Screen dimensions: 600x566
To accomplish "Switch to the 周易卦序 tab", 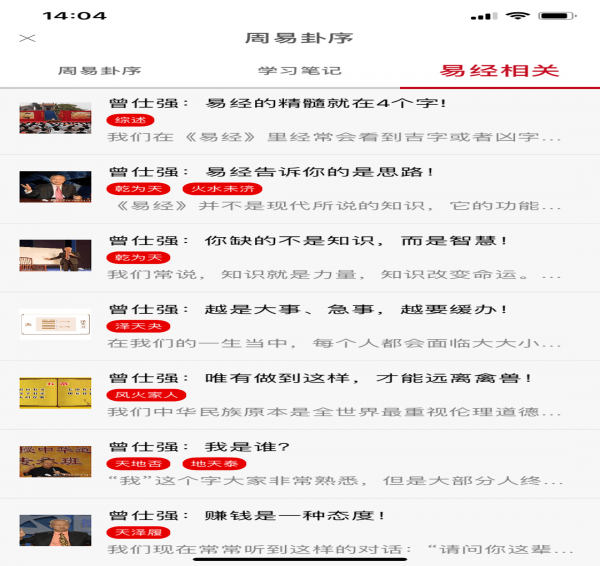I will pos(99,71).
